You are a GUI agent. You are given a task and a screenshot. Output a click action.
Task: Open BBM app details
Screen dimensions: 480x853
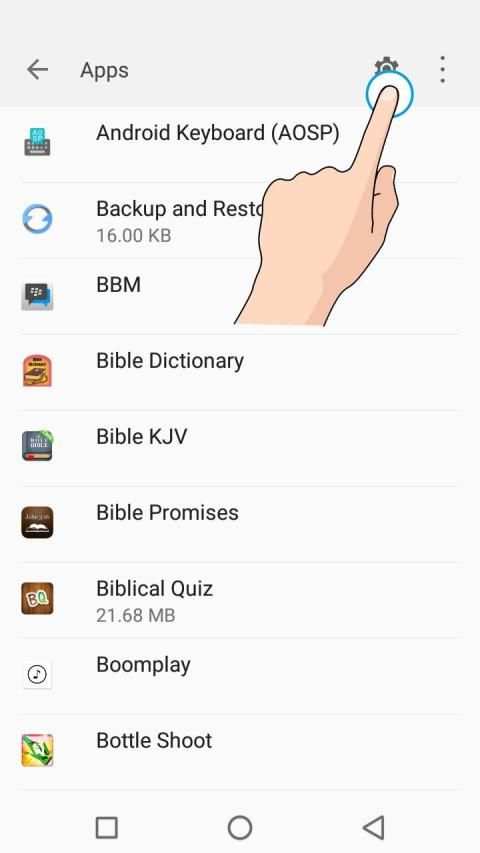click(240, 296)
